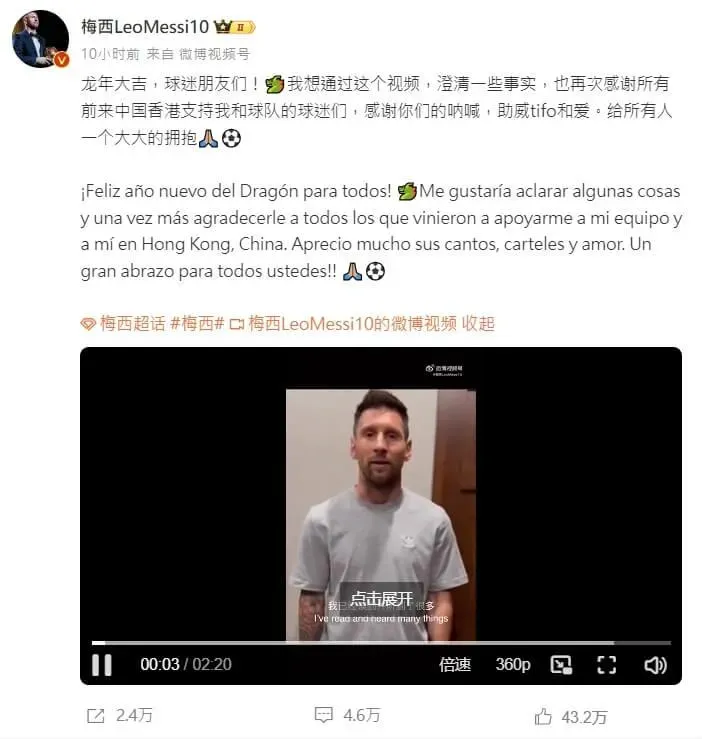This screenshot has width=702, height=739.
Task: Change the 360p video quality
Action: (513, 665)
